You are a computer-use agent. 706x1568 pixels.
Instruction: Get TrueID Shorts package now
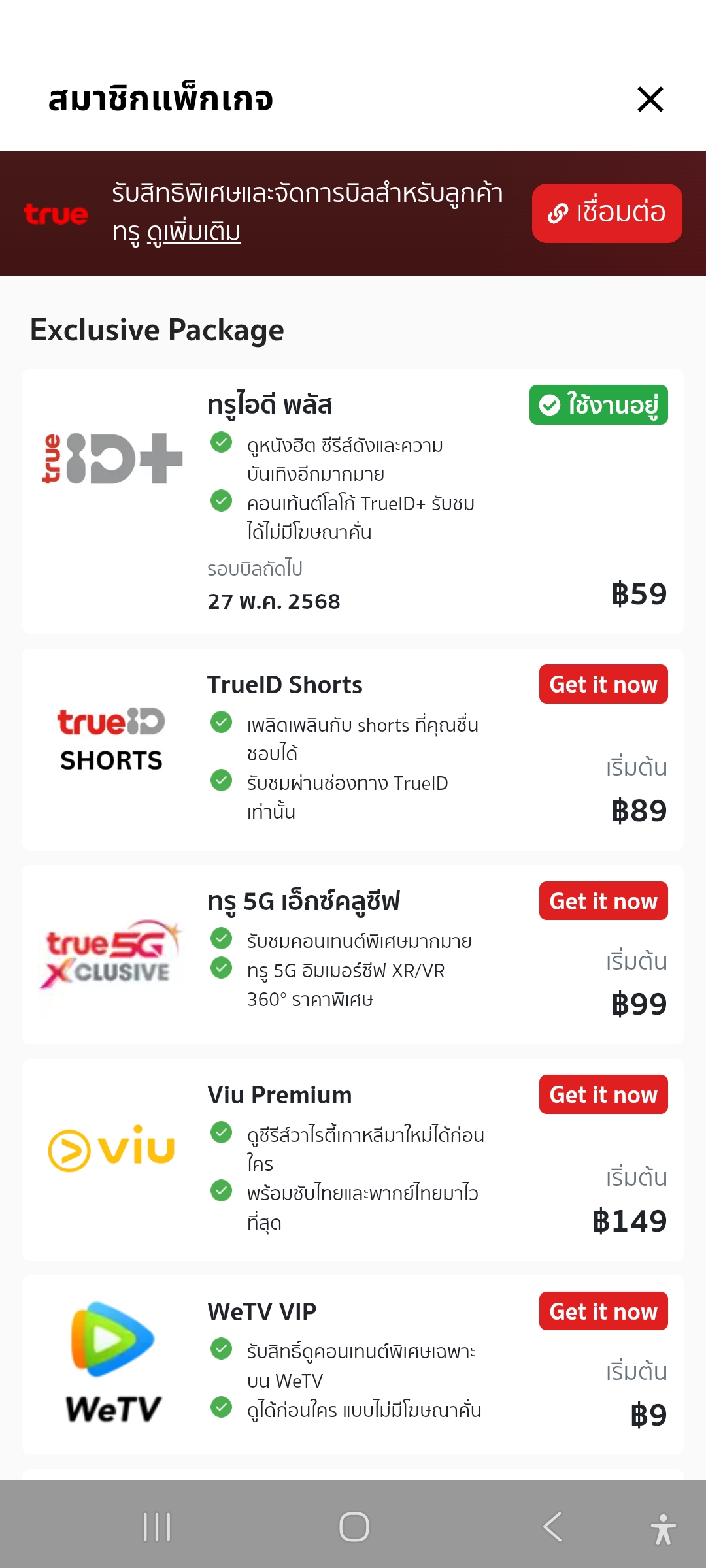(x=603, y=684)
